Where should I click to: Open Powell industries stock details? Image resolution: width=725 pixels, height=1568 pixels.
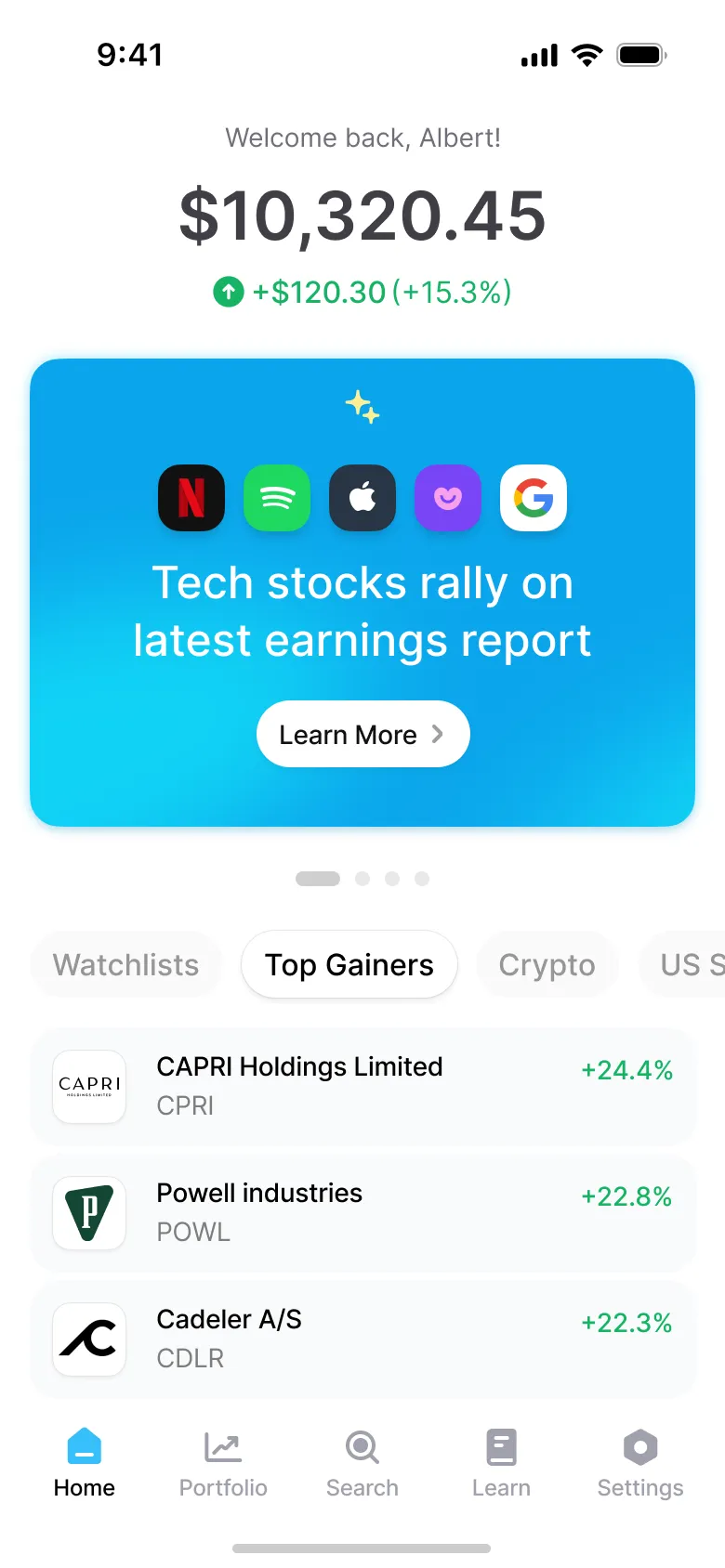362,1212
